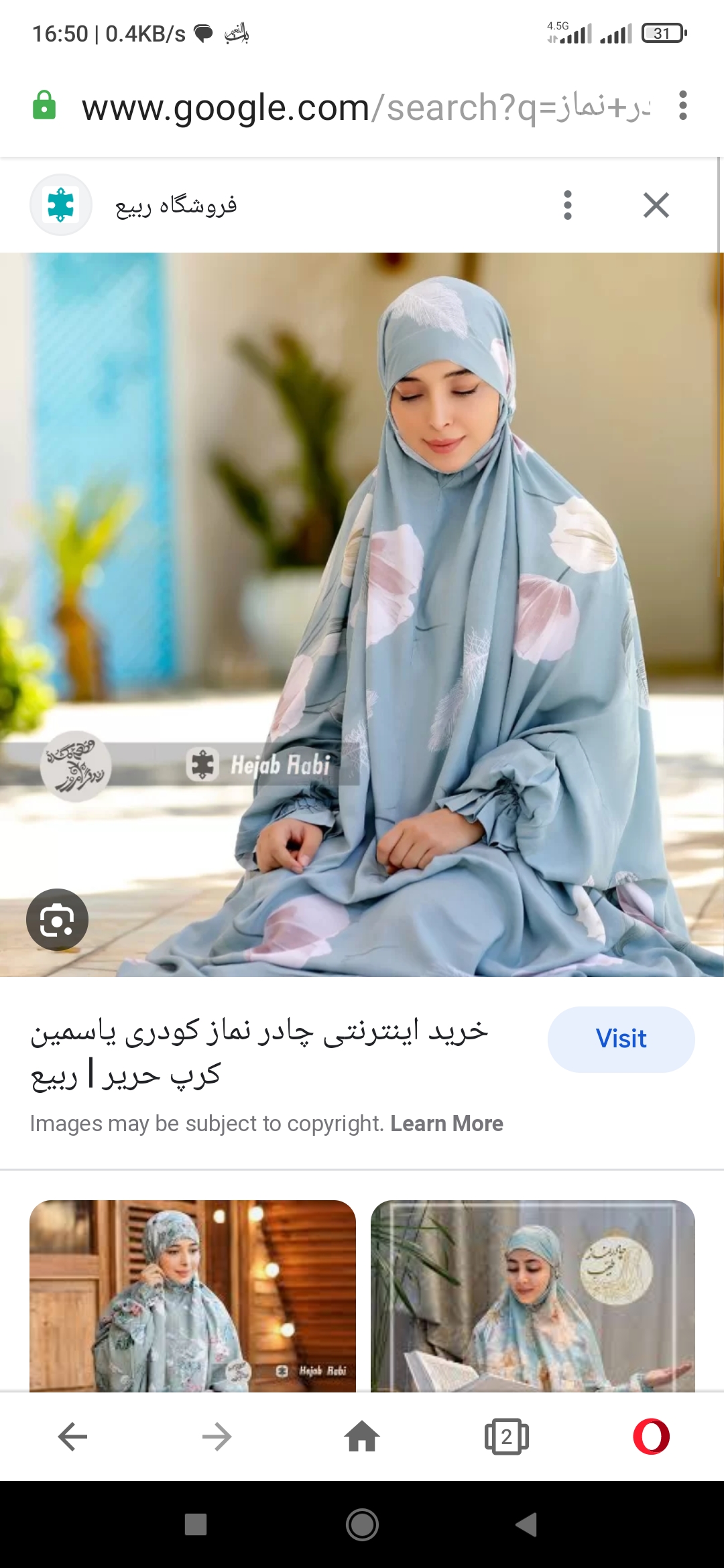This screenshot has width=724, height=1568.
Task: Tap the system back button
Action: (x=527, y=1524)
